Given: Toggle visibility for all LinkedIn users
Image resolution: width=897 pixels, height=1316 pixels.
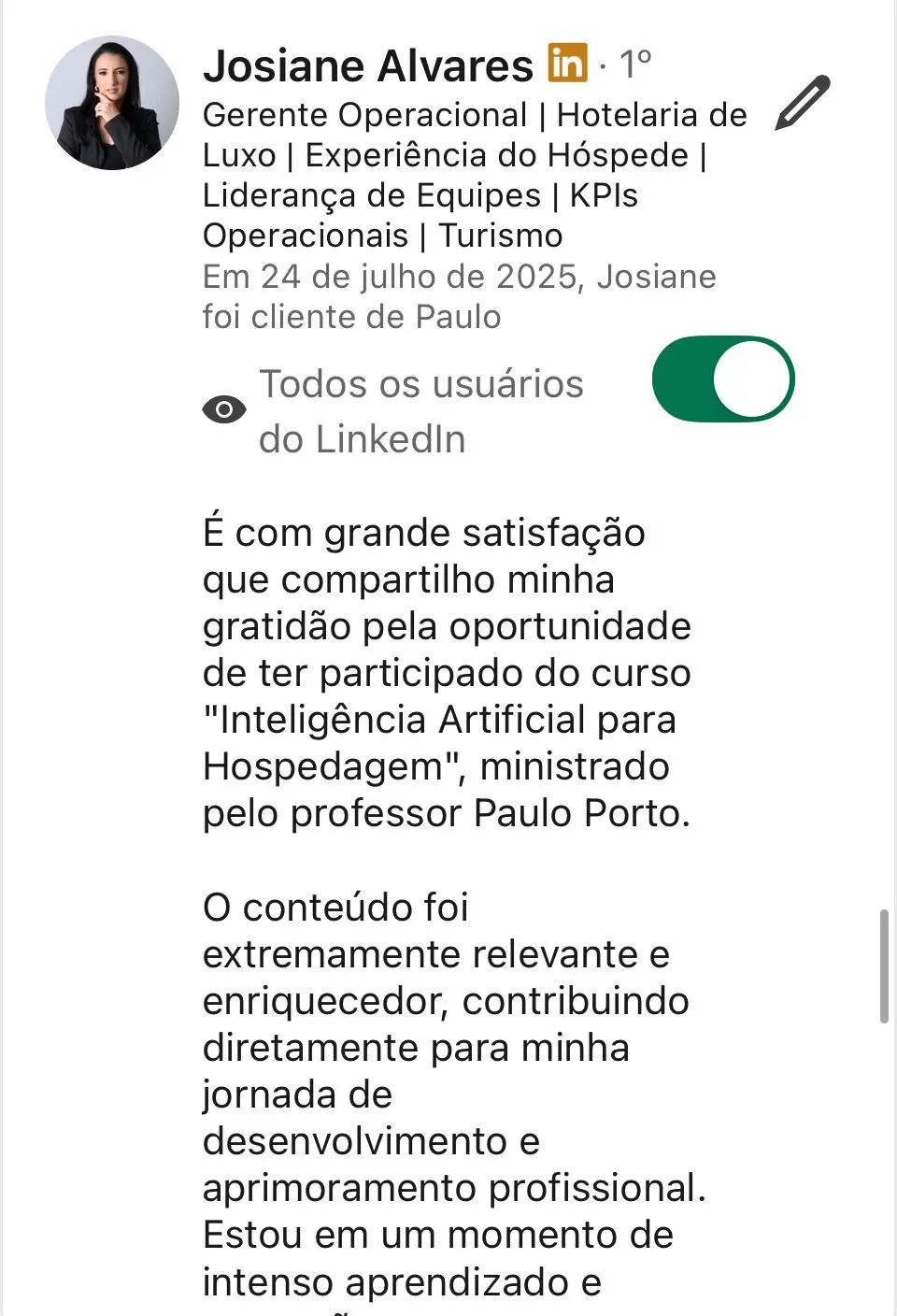Looking at the screenshot, I should (722, 379).
